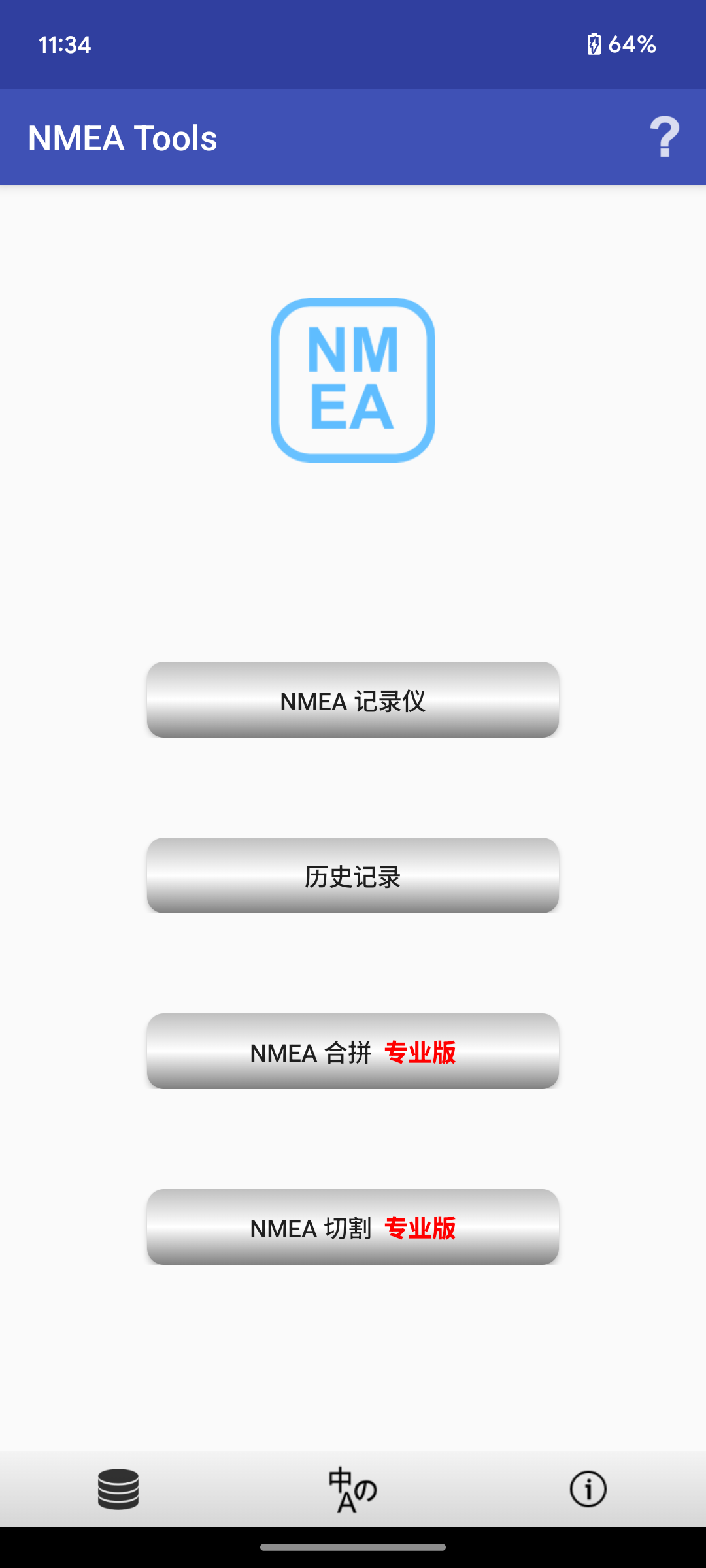Change the app language via translate icon
This screenshot has width=706, height=1568.
coord(353,1490)
